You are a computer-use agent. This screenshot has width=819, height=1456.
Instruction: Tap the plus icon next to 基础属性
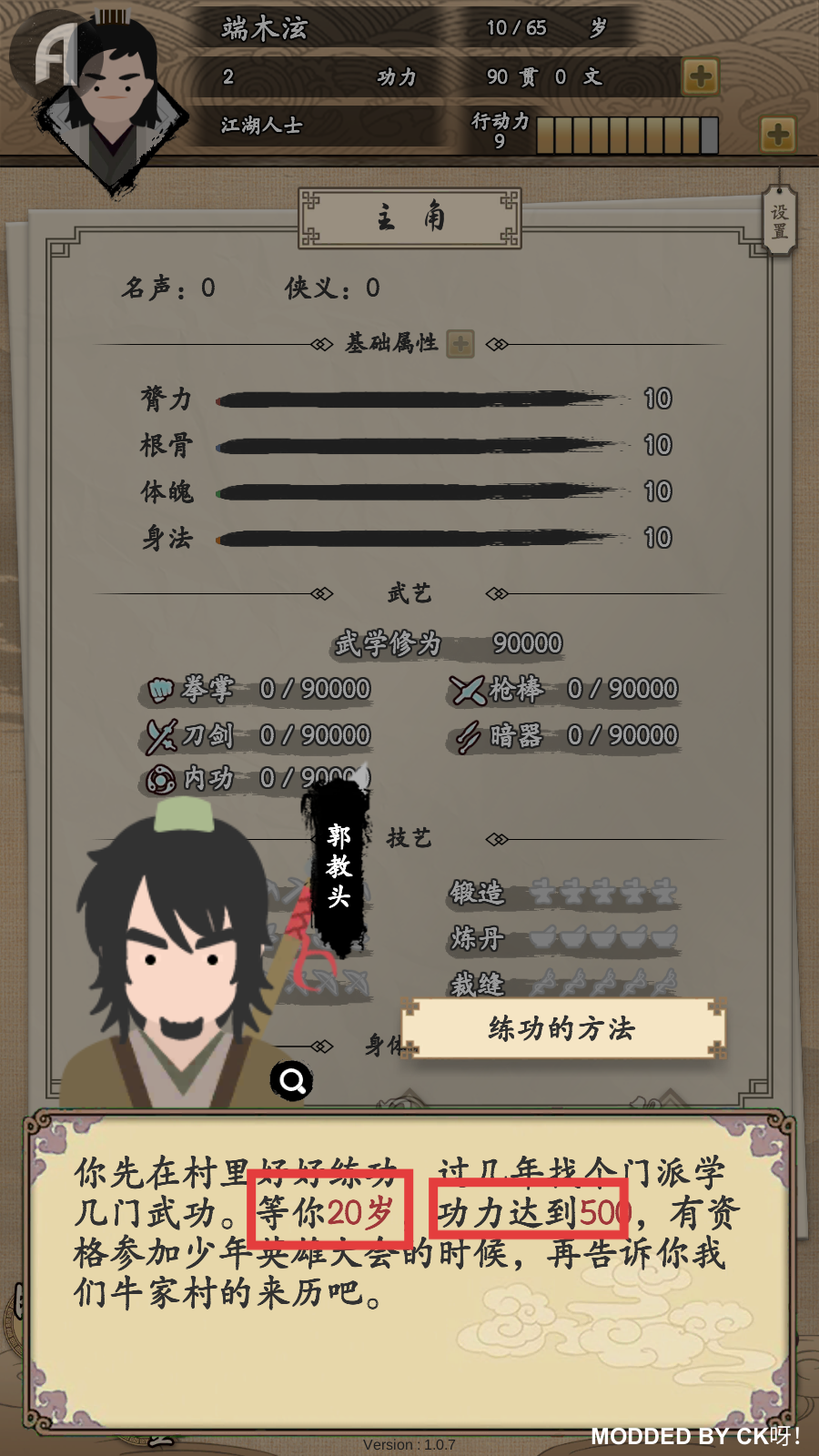point(460,344)
